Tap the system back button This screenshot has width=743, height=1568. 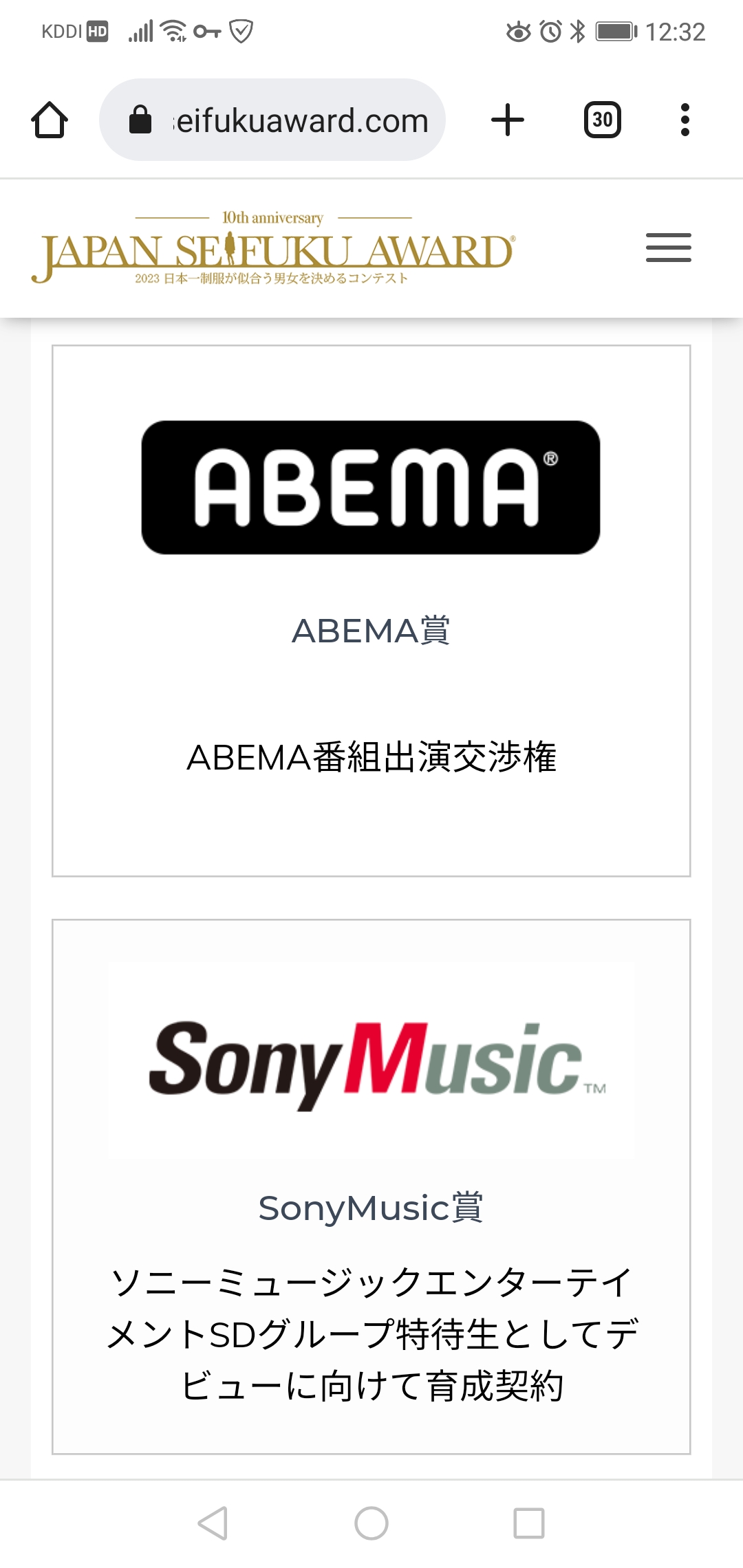pos(213,1523)
